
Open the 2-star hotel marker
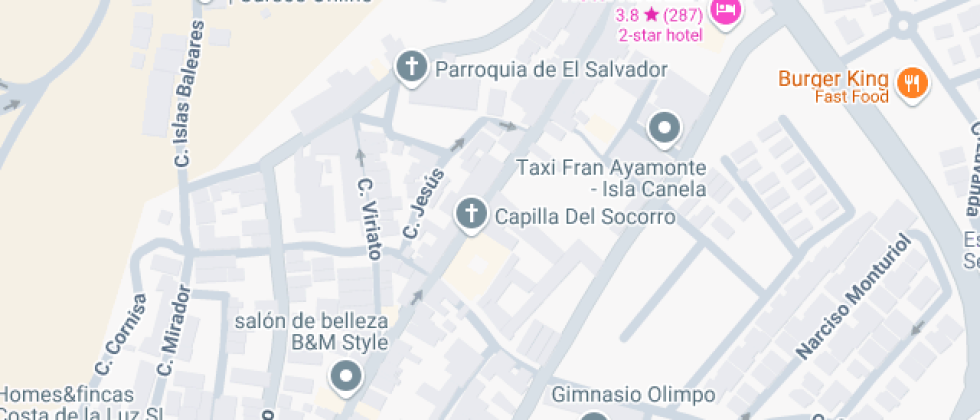(724, 11)
